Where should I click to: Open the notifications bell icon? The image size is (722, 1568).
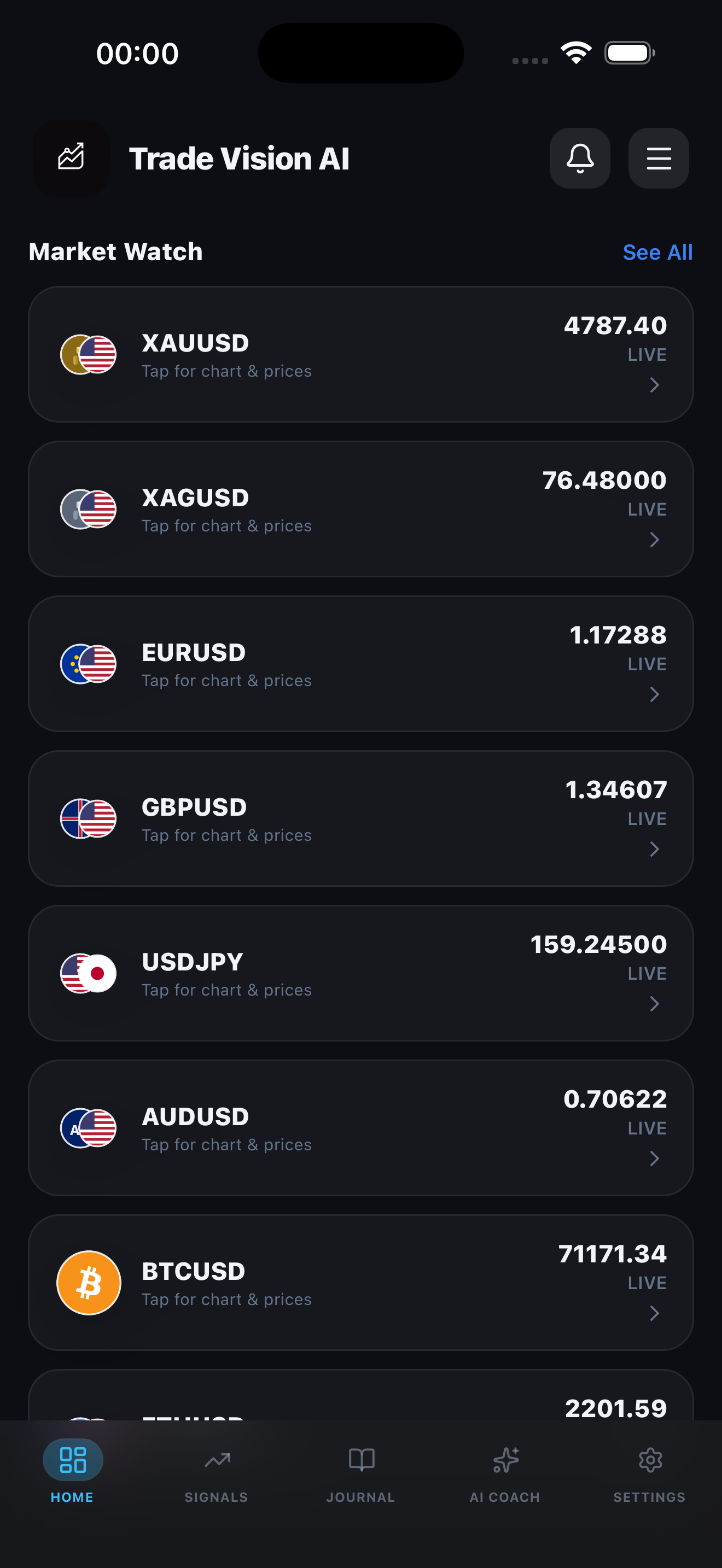click(579, 158)
